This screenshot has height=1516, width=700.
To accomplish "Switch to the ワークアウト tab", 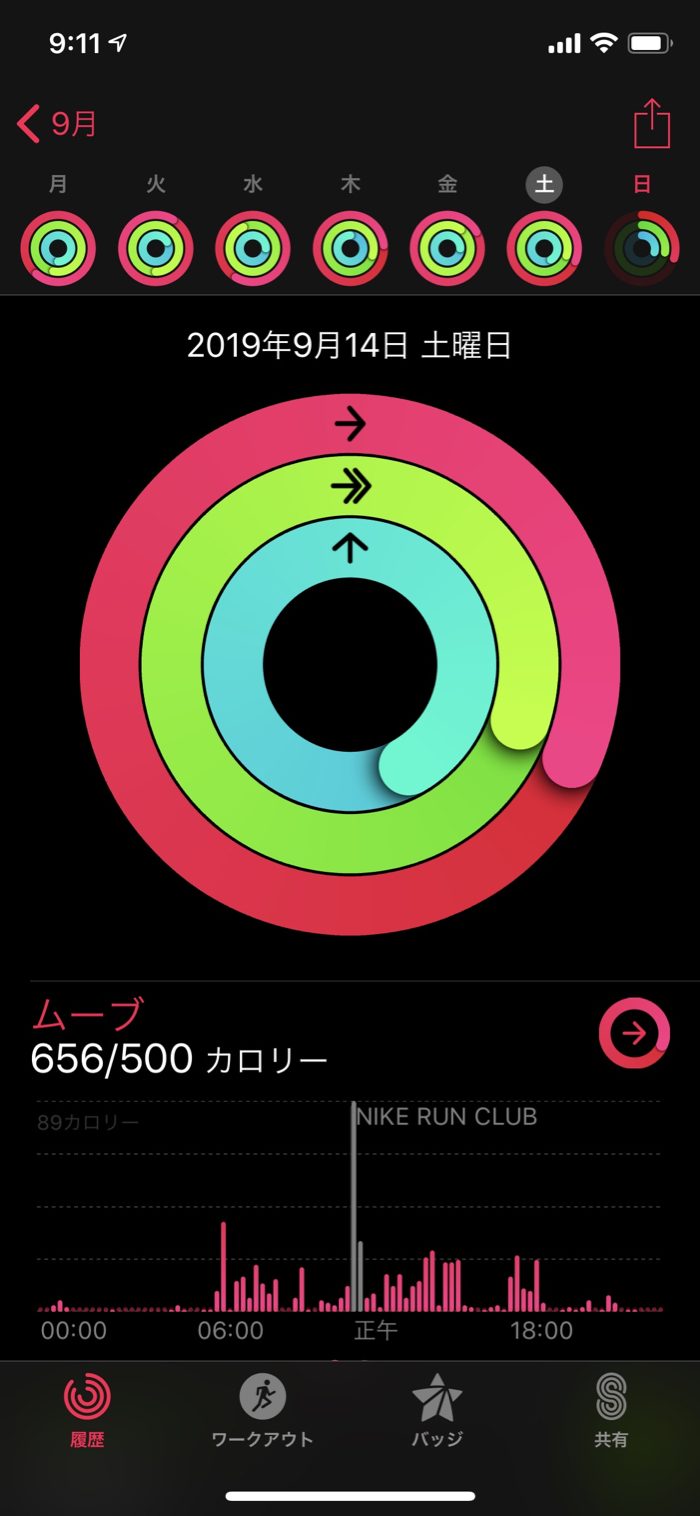I will (262, 1410).
